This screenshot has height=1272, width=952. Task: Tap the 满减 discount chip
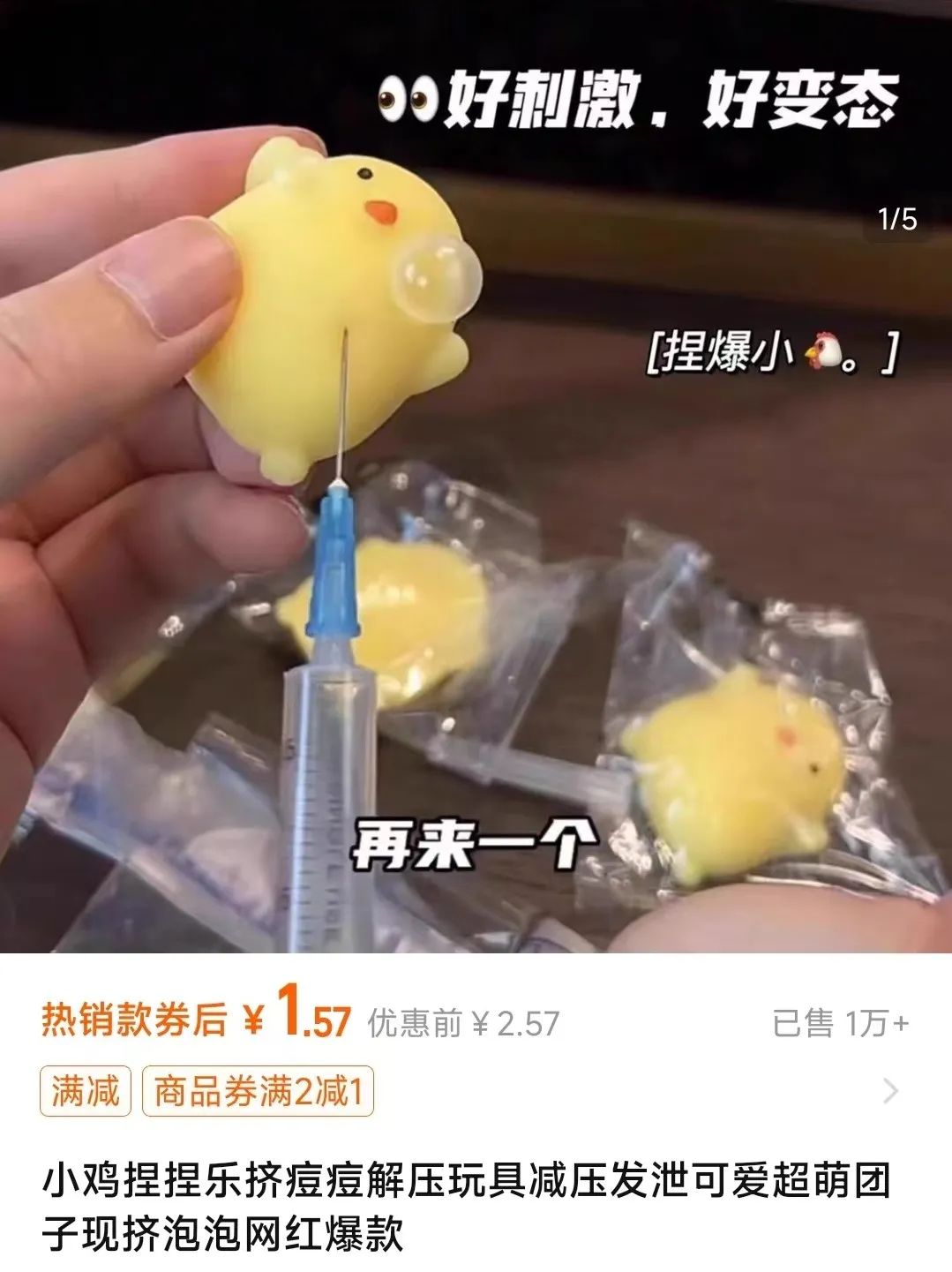pos(86,1092)
